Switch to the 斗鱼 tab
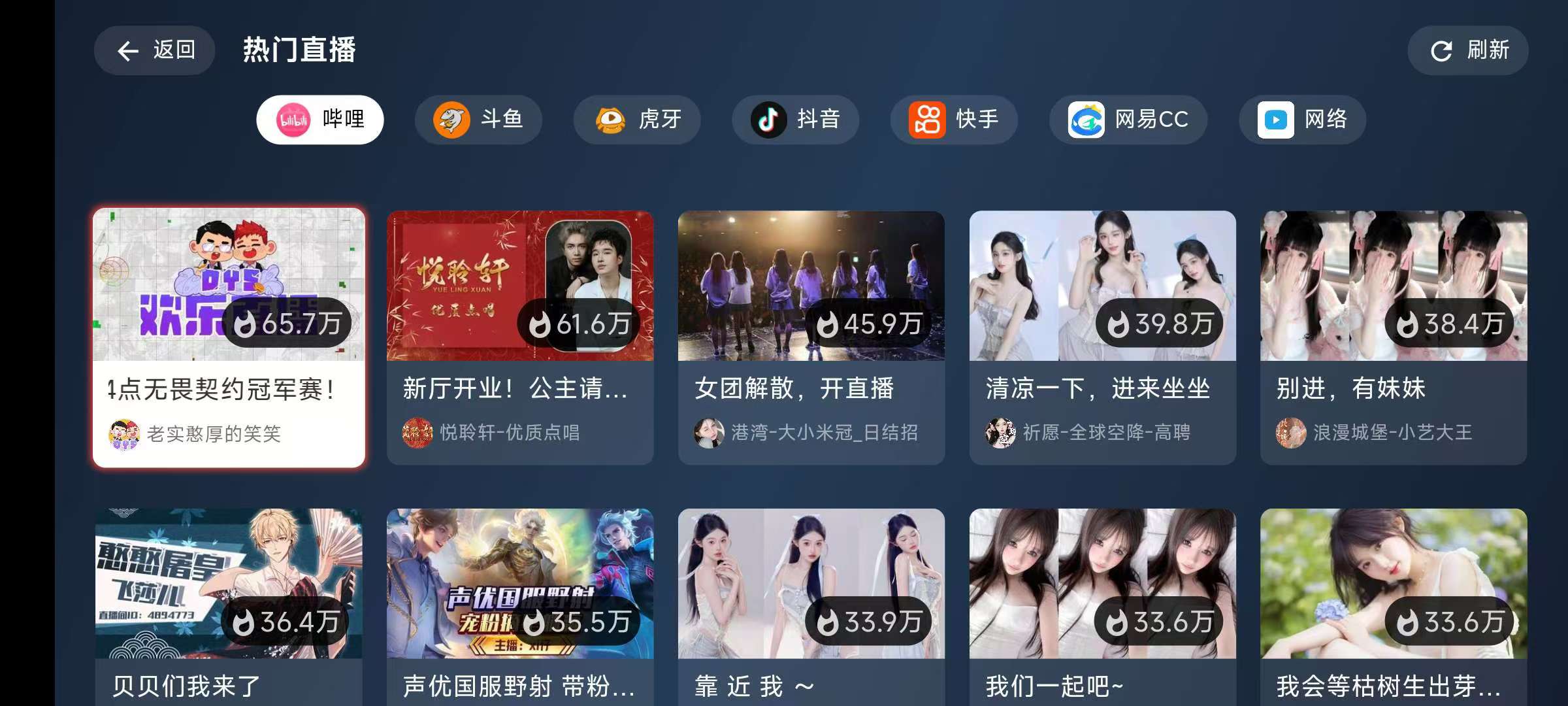 tap(478, 120)
